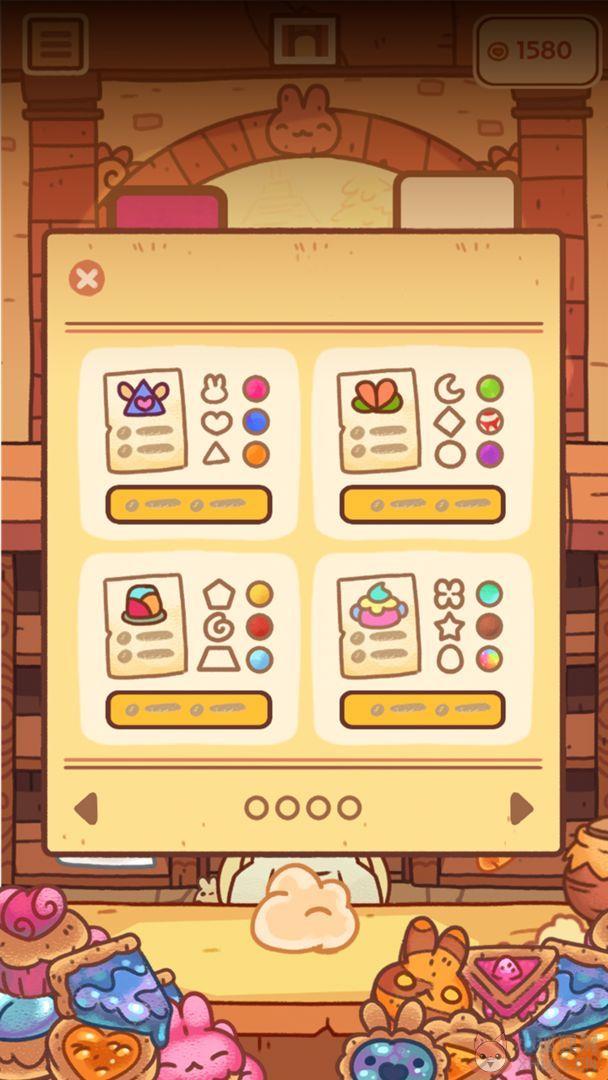The width and height of the screenshot is (608, 1080).
Task: Tap the yellow button under the teapot recipe
Action: 422,710
